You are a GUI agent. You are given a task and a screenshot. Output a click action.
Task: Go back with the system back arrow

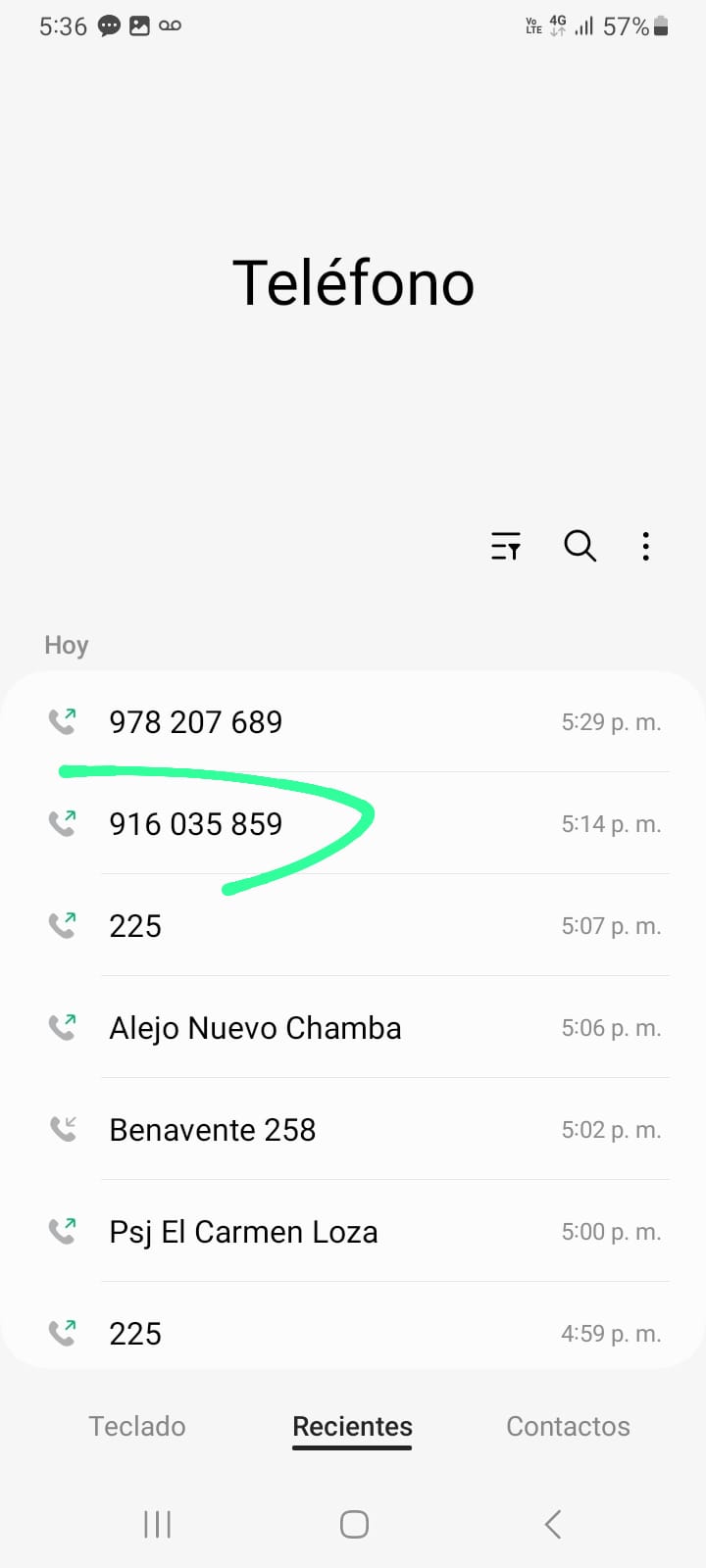click(553, 1524)
